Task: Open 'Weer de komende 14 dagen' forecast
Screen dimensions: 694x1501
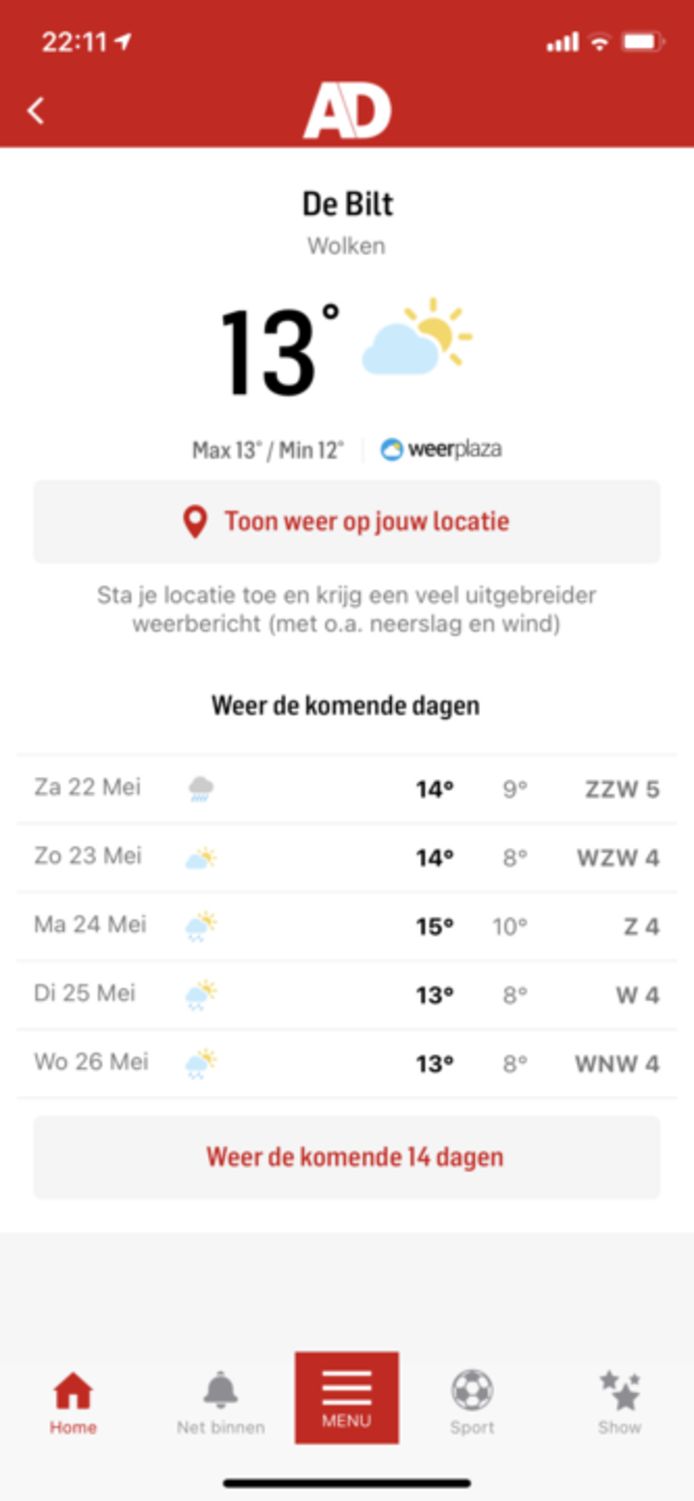Action: tap(347, 1157)
